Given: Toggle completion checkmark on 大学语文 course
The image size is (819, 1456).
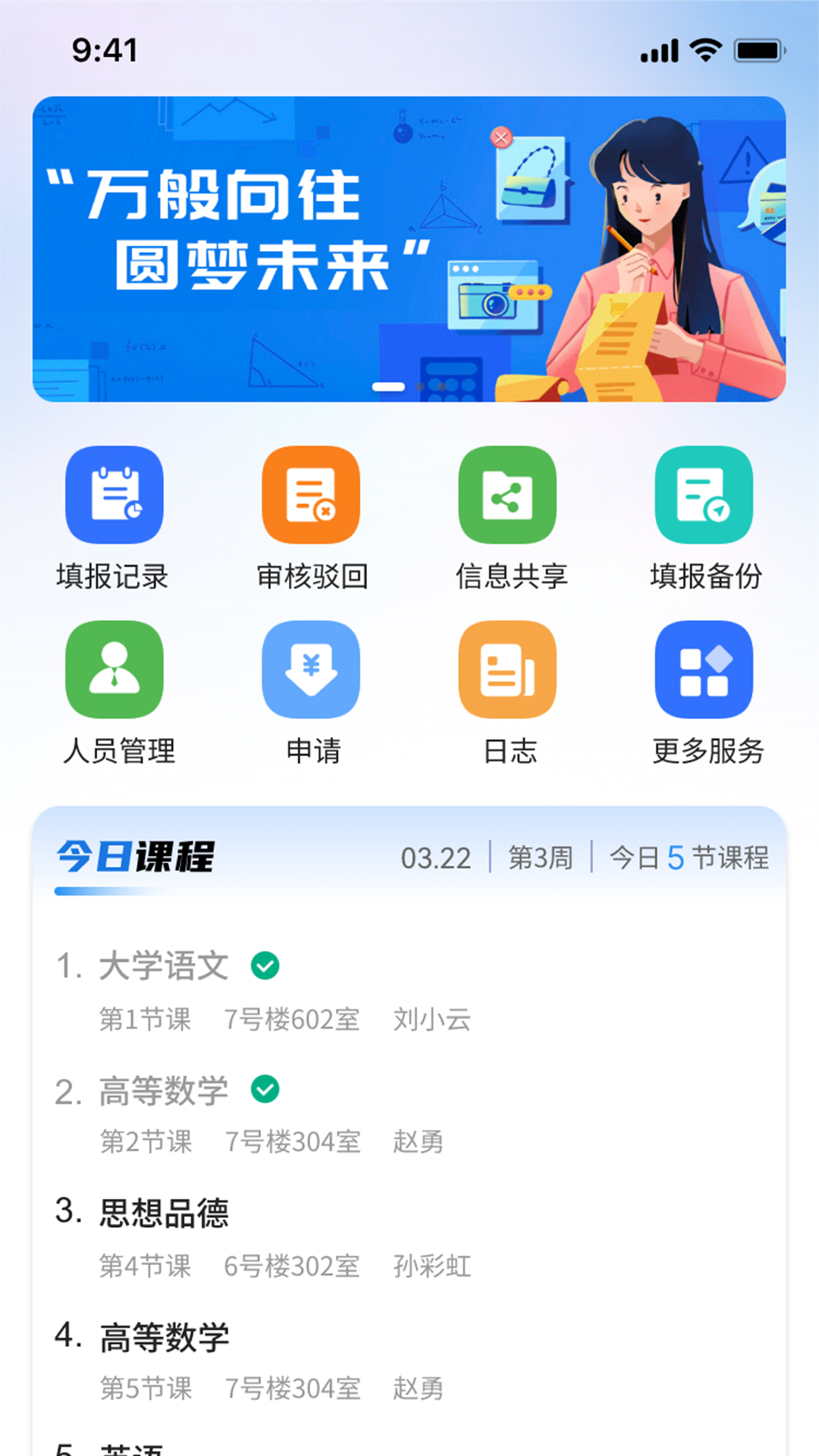Looking at the screenshot, I should pos(265,965).
